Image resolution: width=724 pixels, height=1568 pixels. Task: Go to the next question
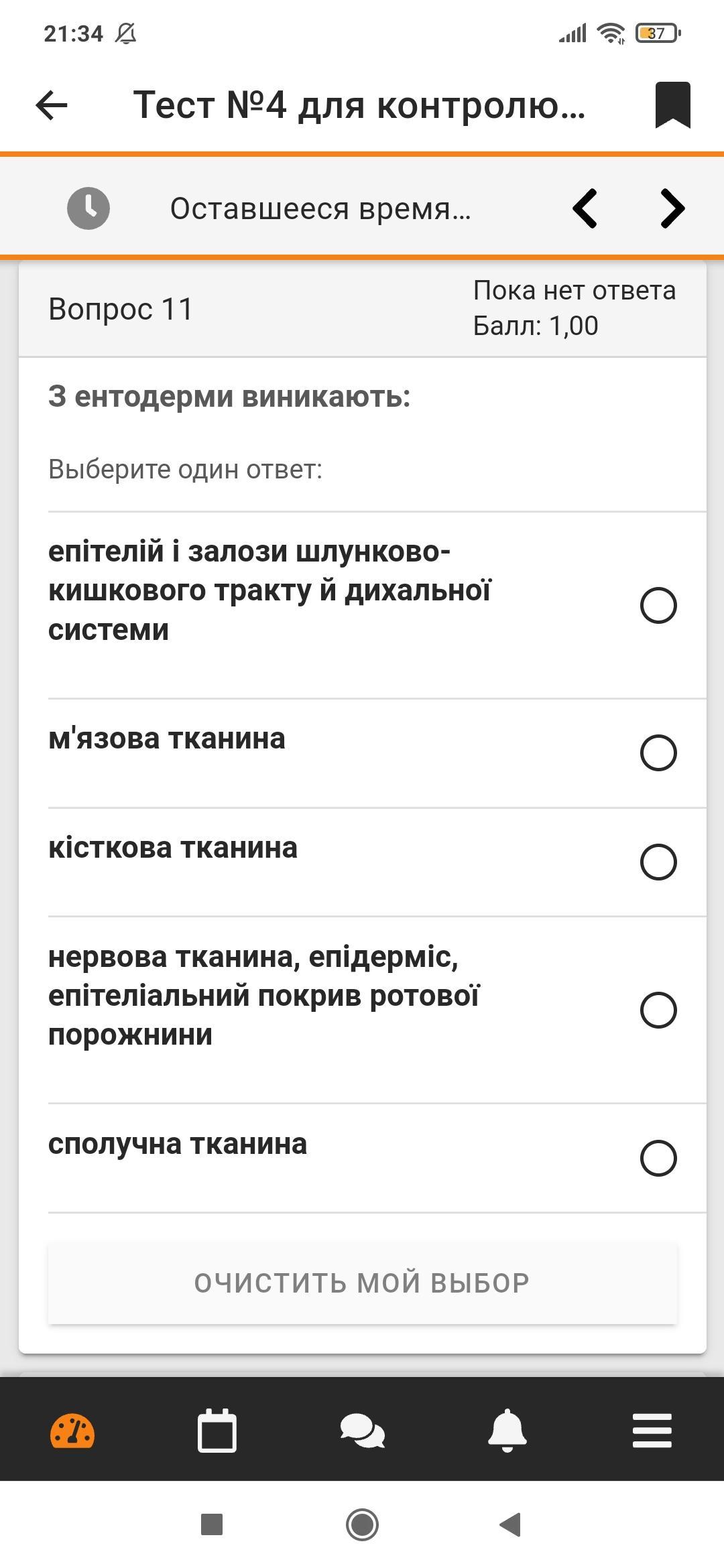coord(672,208)
